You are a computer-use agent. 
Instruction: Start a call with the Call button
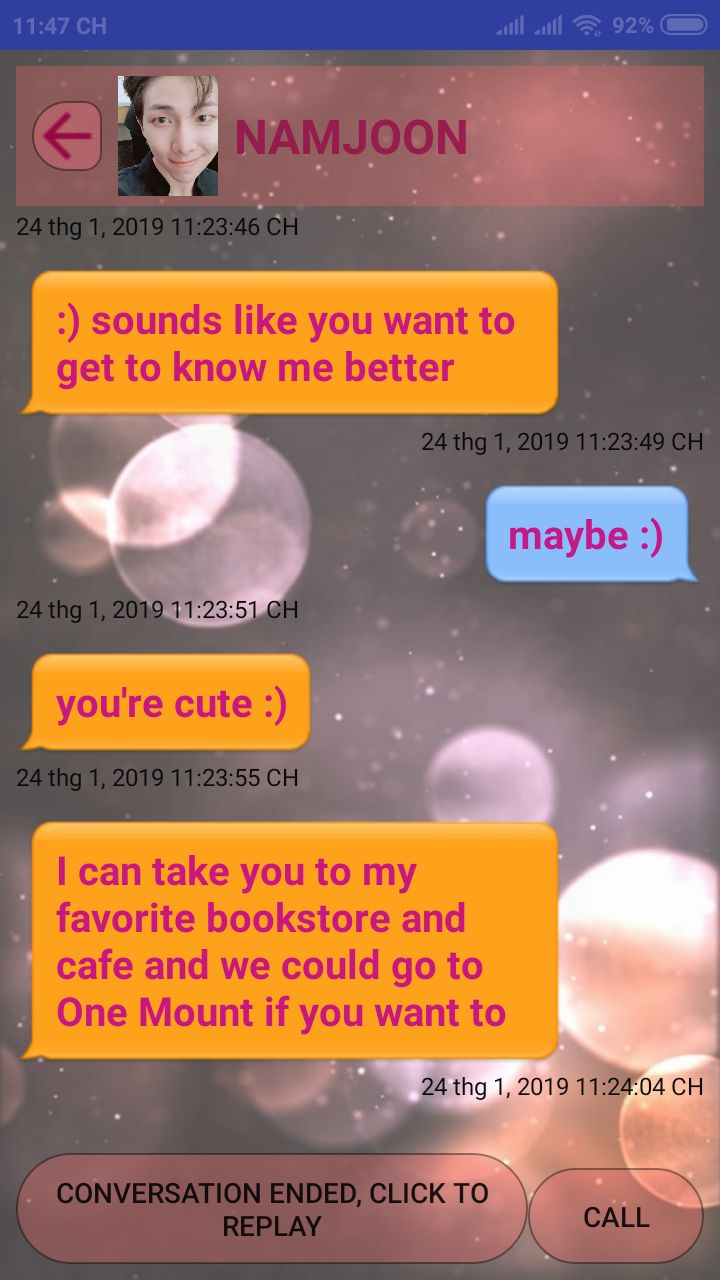[616, 1216]
